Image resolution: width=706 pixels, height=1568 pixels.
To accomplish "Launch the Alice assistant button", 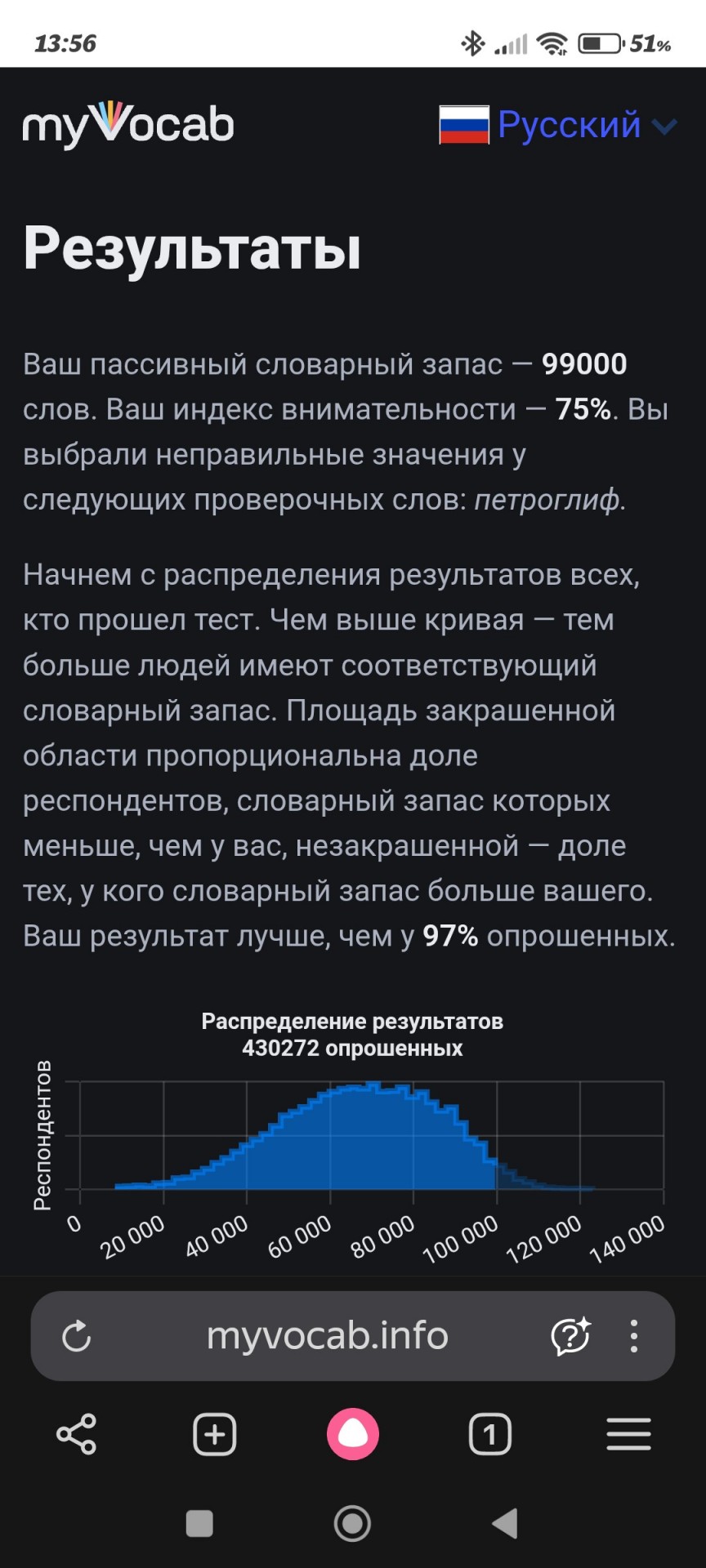I will coord(353,1434).
